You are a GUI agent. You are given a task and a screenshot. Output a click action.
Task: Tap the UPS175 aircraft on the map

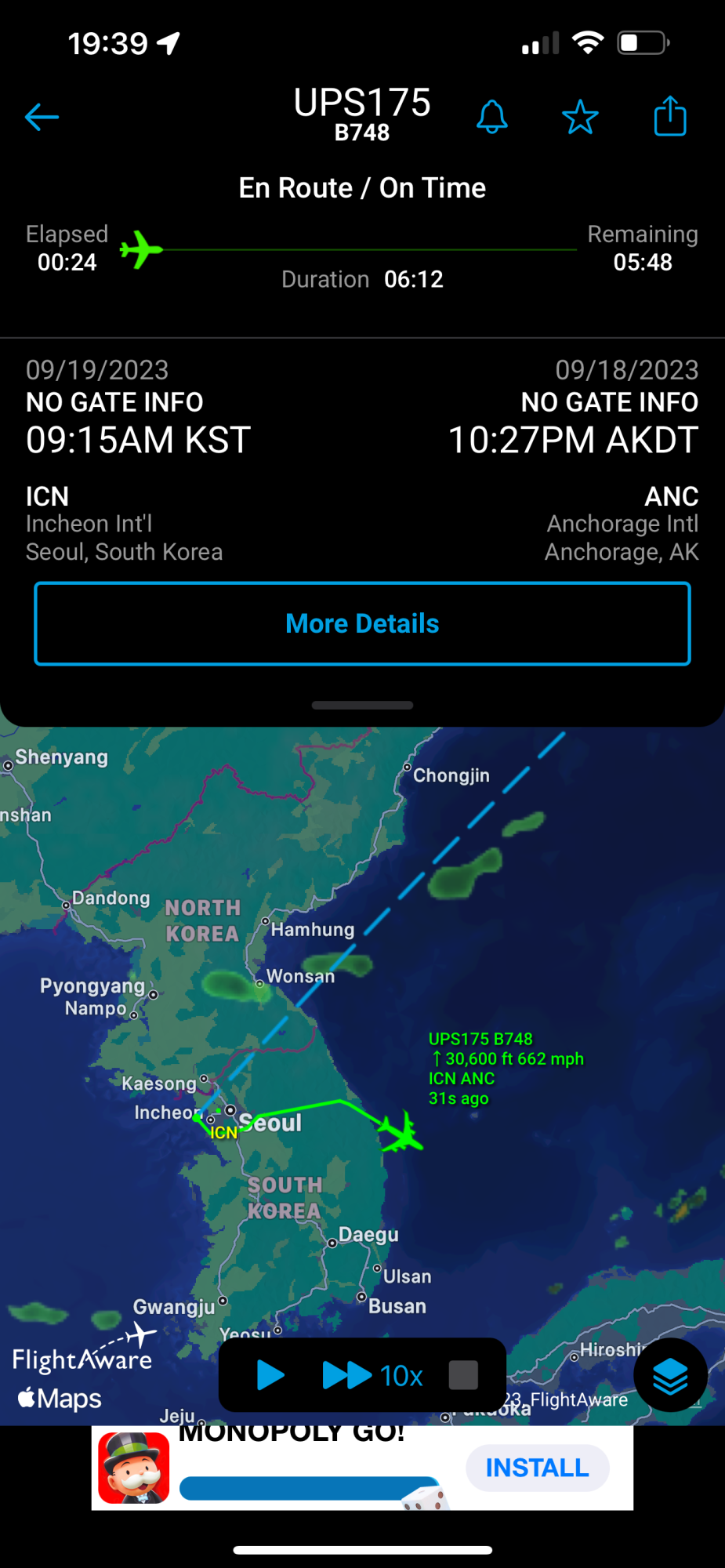[x=401, y=1131]
